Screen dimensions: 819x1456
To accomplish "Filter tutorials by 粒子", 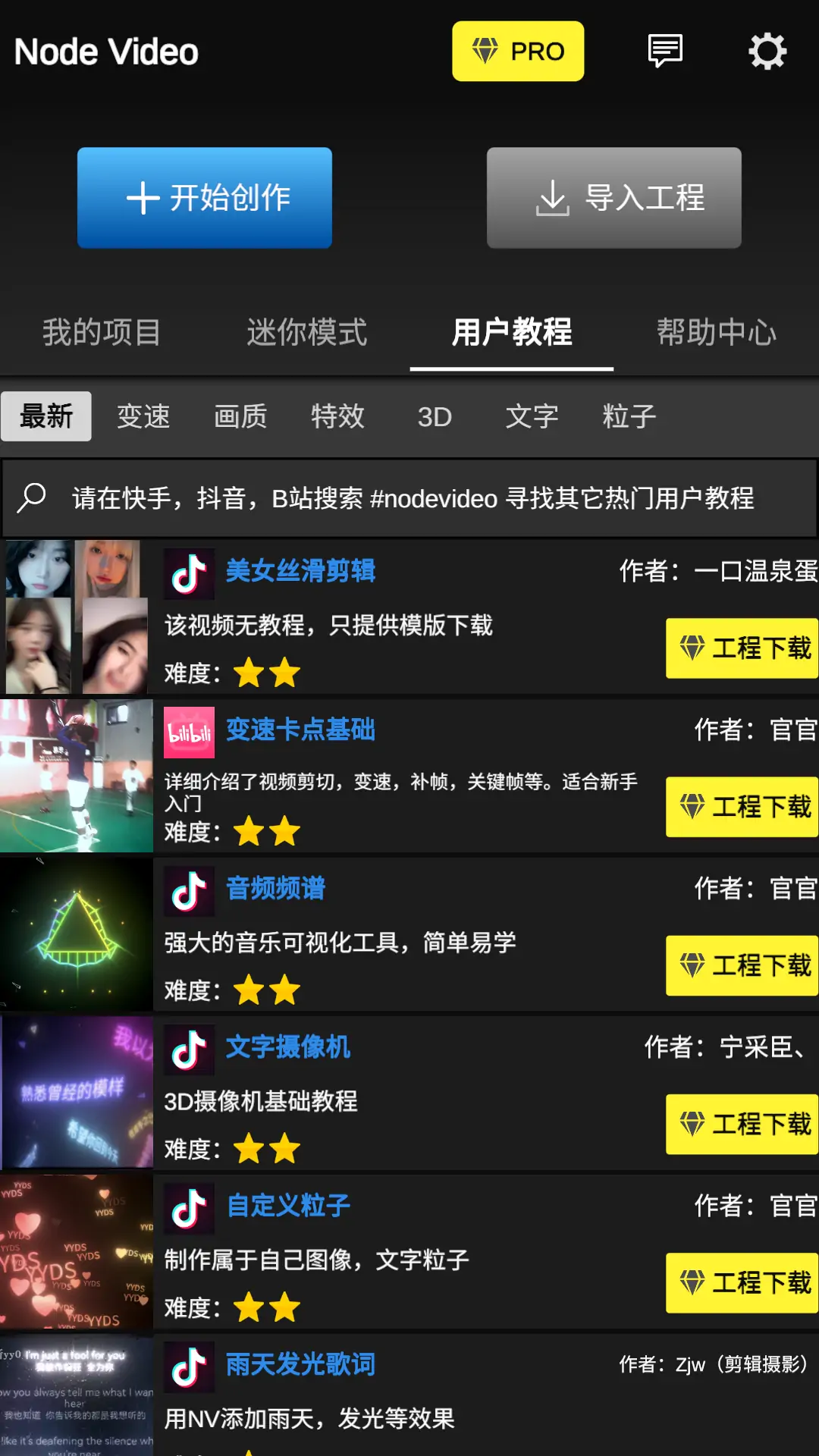I will [629, 416].
